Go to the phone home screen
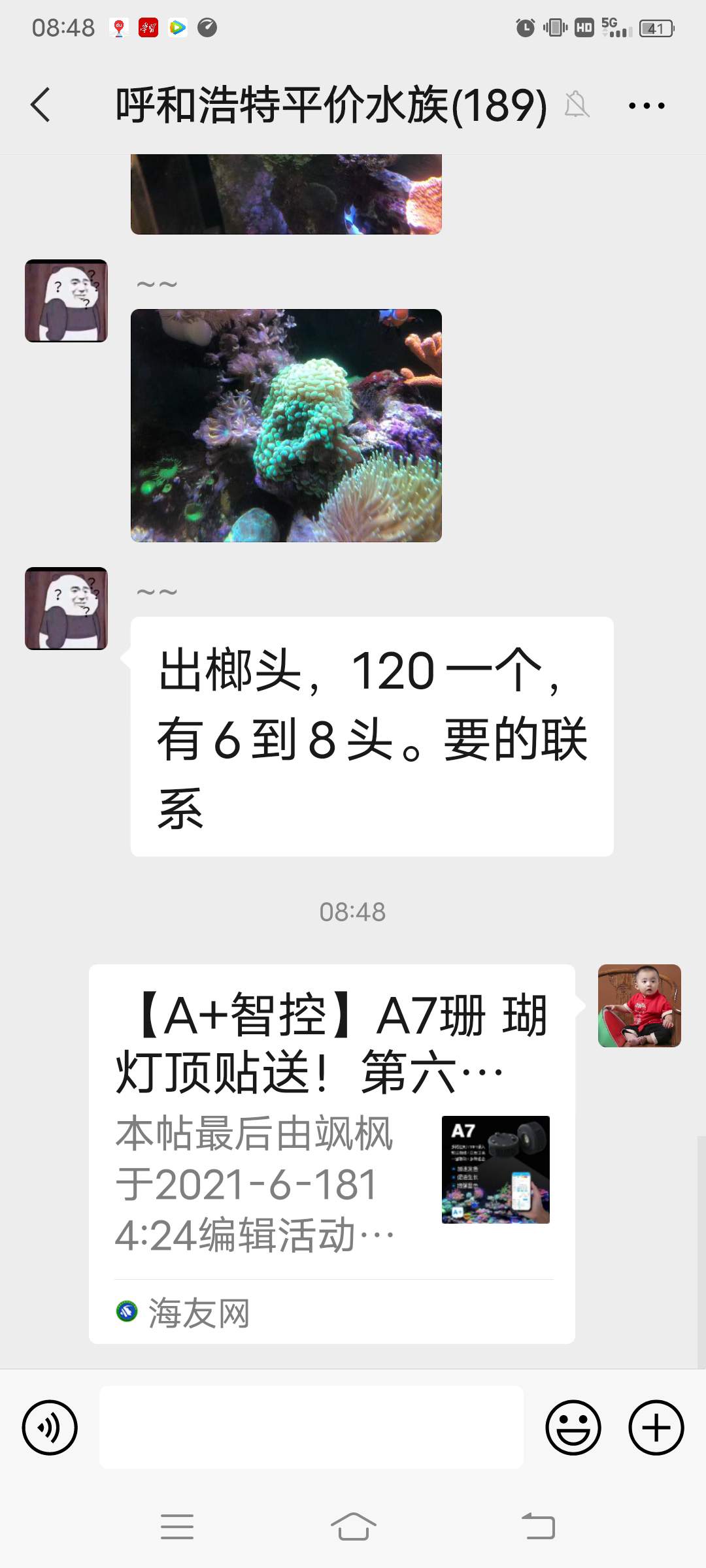The image size is (706, 1568). pyautogui.click(x=353, y=1527)
